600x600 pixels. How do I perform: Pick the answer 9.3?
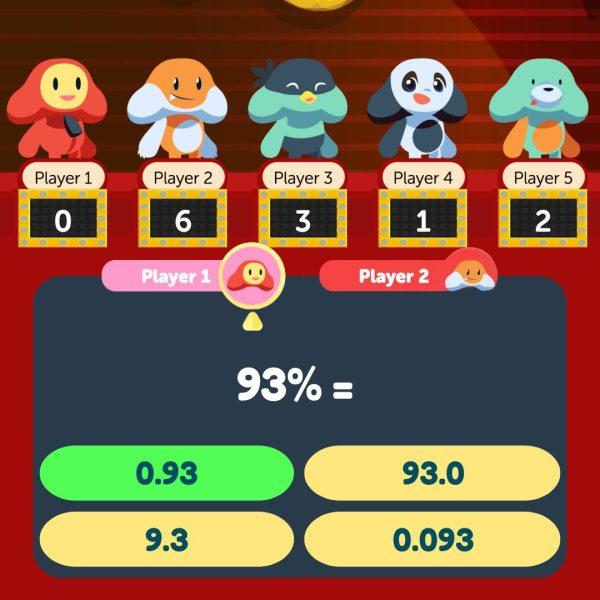(x=166, y=539)
